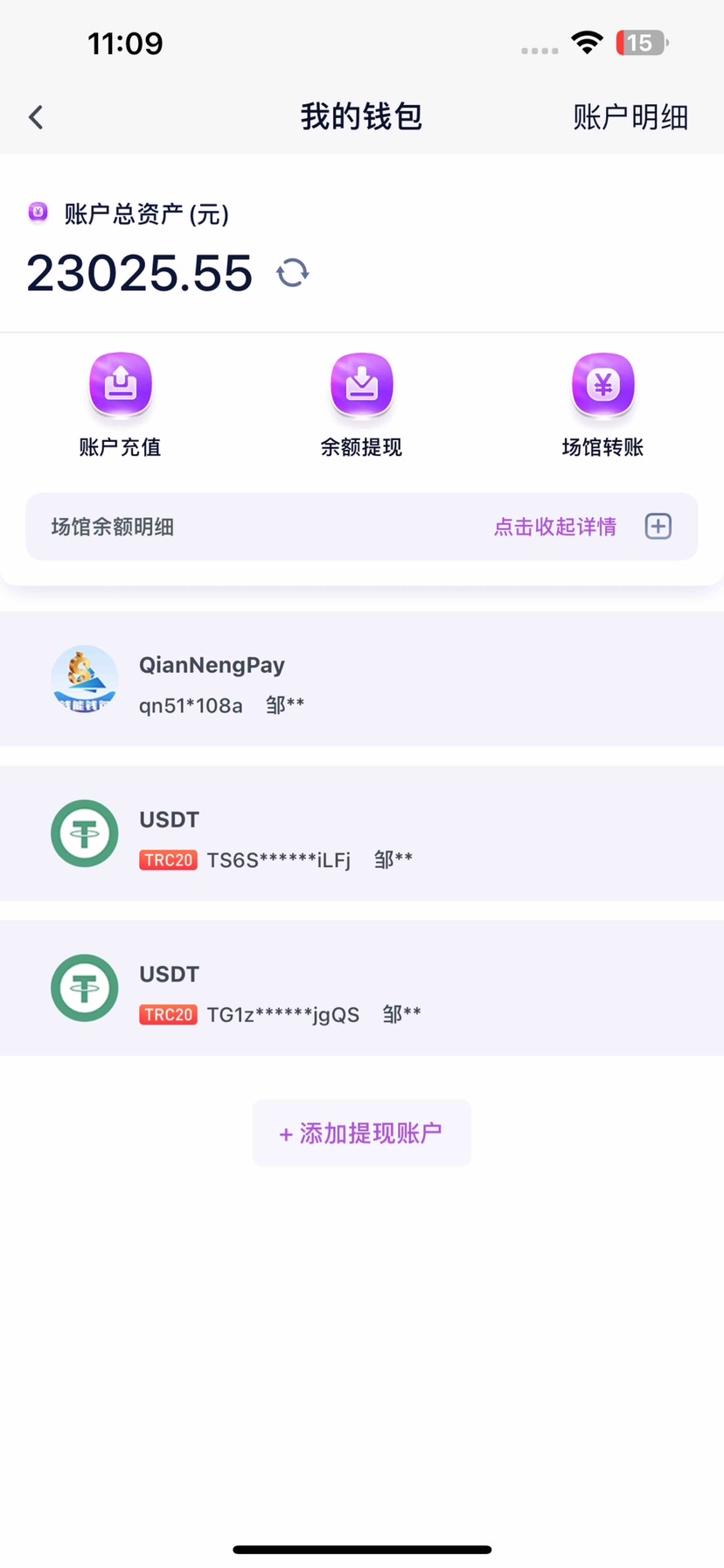Open 余额提现 withdrawal
The image size is (724, 1568).
pyautogui.click(x=361, y=403)
